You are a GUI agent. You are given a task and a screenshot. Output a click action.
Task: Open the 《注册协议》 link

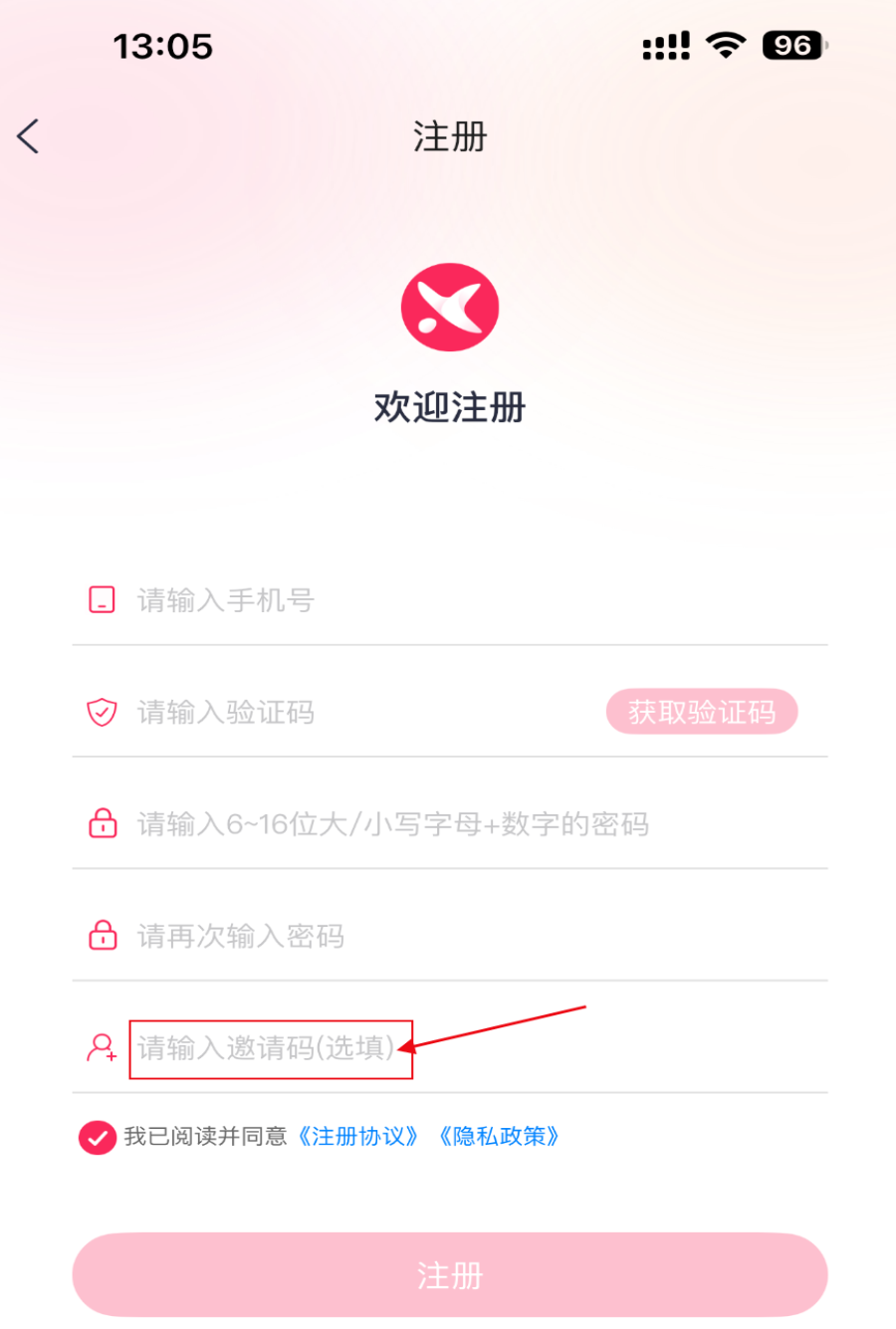(x=358, y=1137)
